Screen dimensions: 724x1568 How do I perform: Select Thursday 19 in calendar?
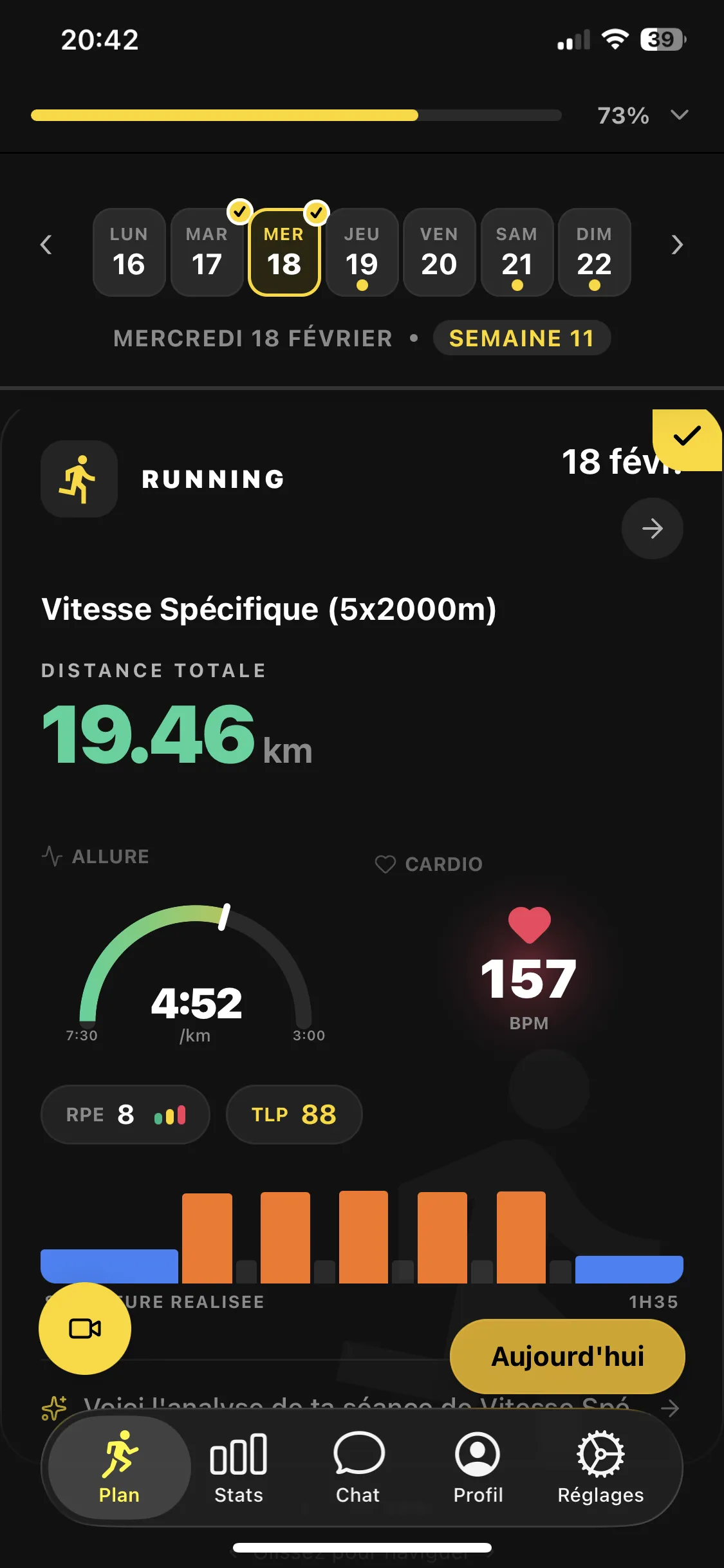click(362, 252)
